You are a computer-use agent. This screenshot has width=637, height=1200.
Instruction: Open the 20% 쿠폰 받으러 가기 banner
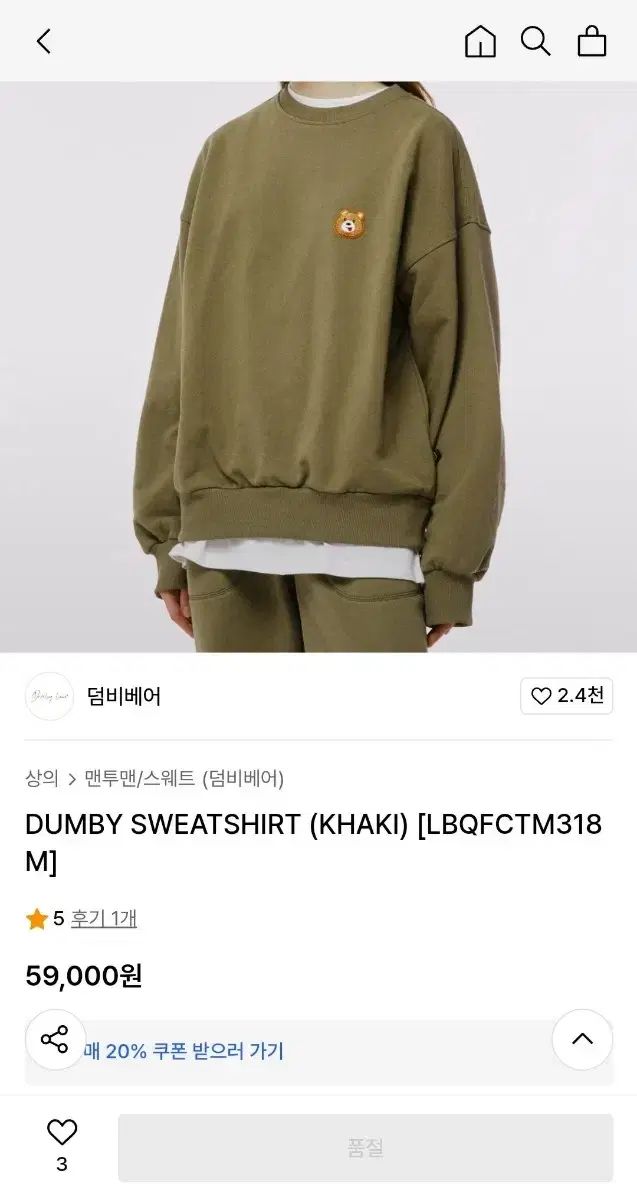tap(319, 1051)
